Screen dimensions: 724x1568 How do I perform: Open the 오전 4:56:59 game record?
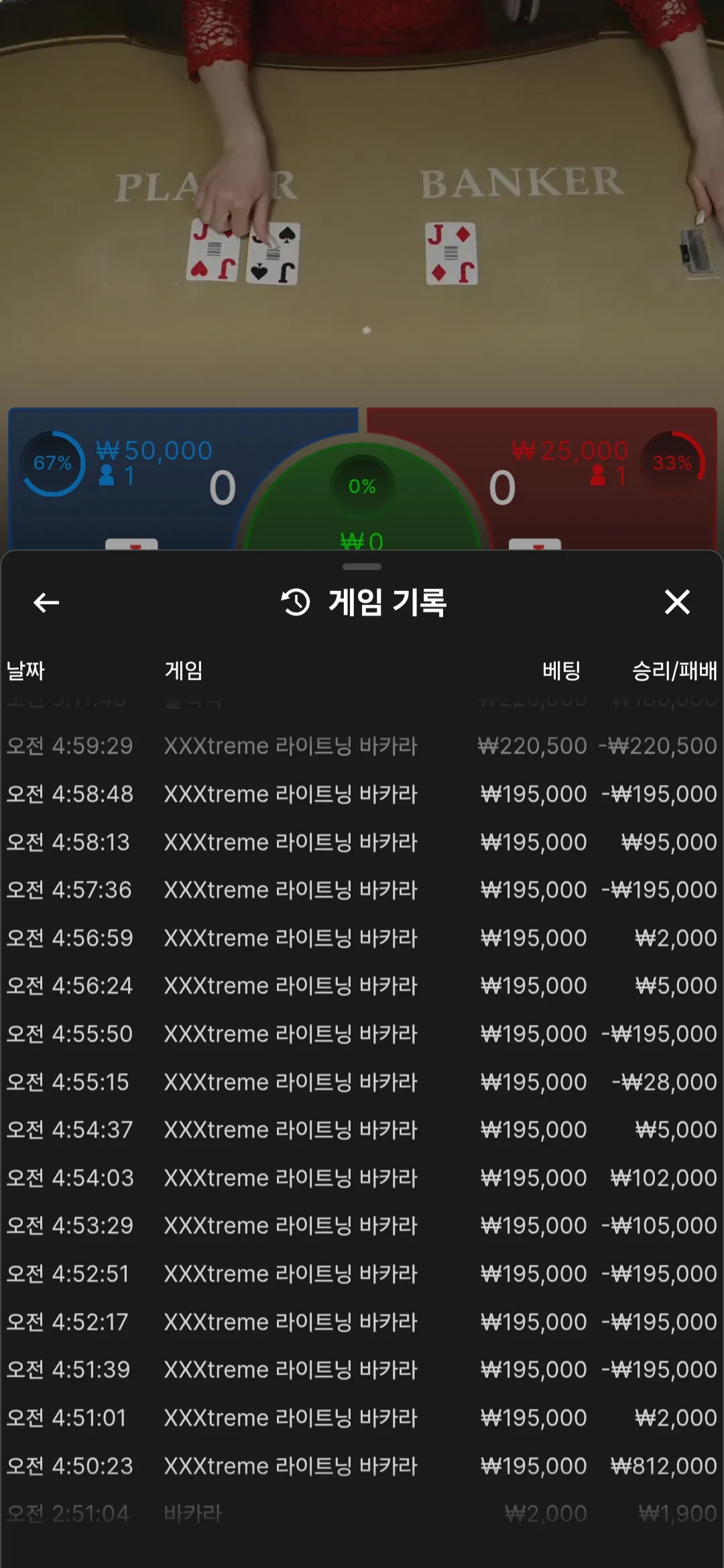coord(362,938)
